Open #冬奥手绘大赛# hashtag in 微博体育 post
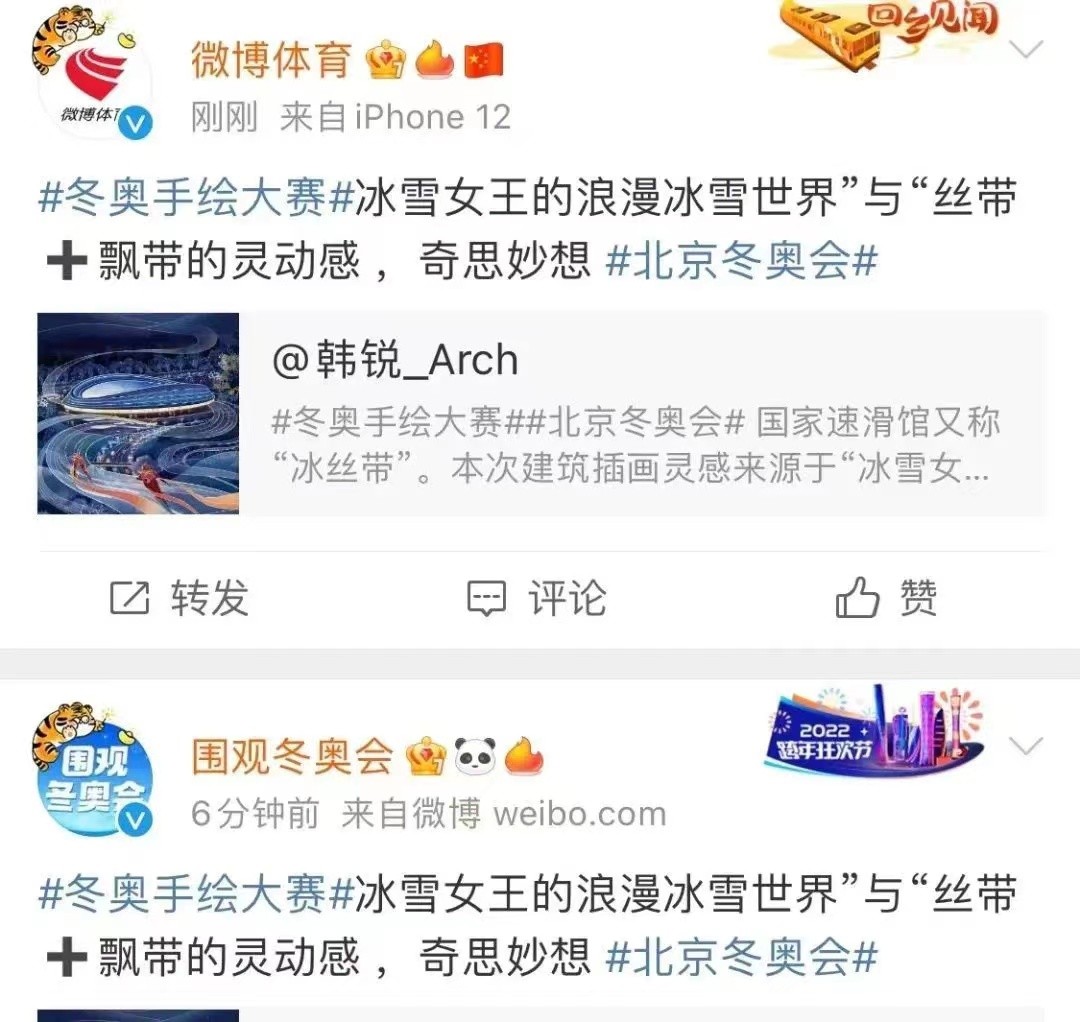1080x1022 pixels. click(x=196, y=198)
